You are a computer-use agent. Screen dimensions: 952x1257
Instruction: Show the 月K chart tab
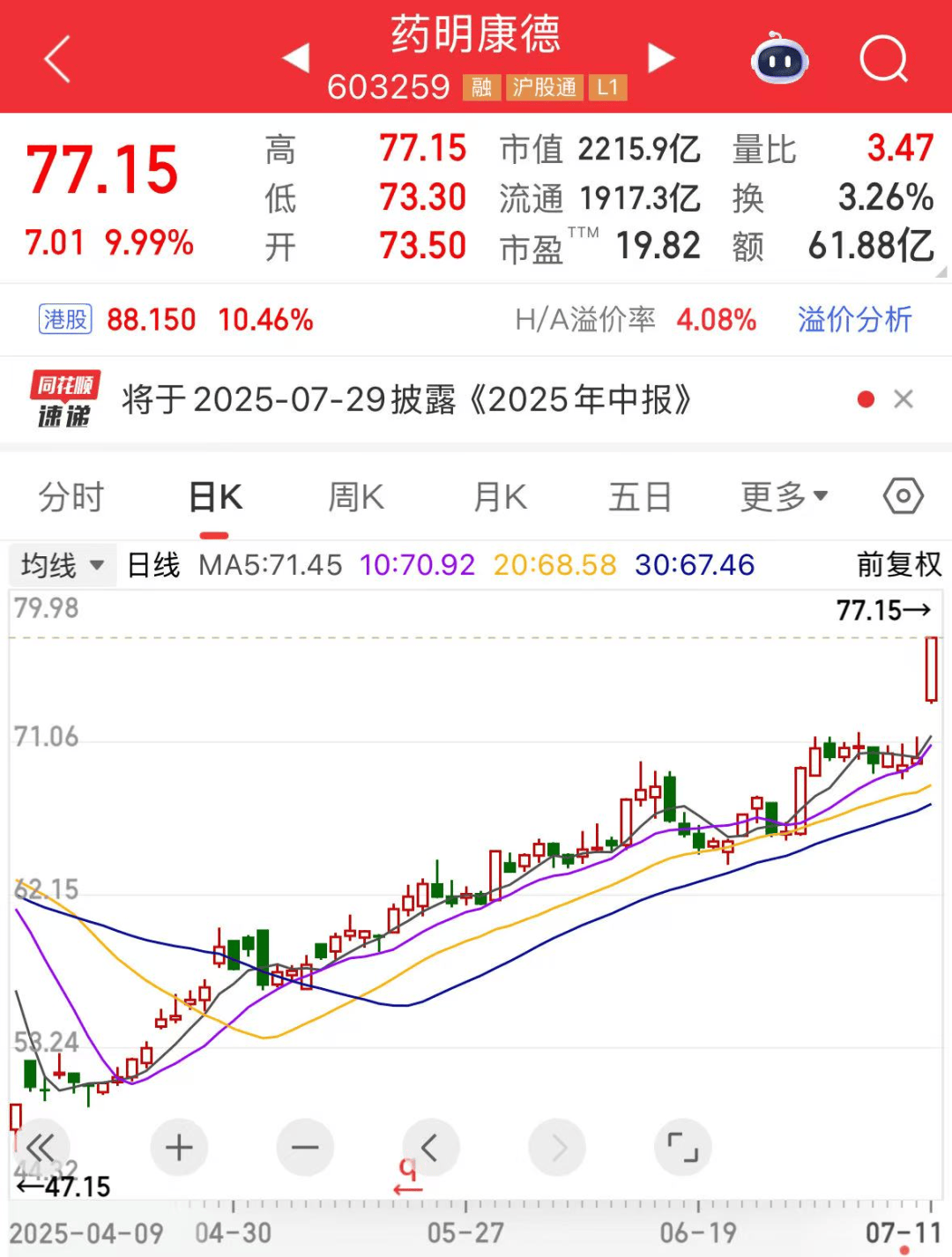tap(500, 497)
